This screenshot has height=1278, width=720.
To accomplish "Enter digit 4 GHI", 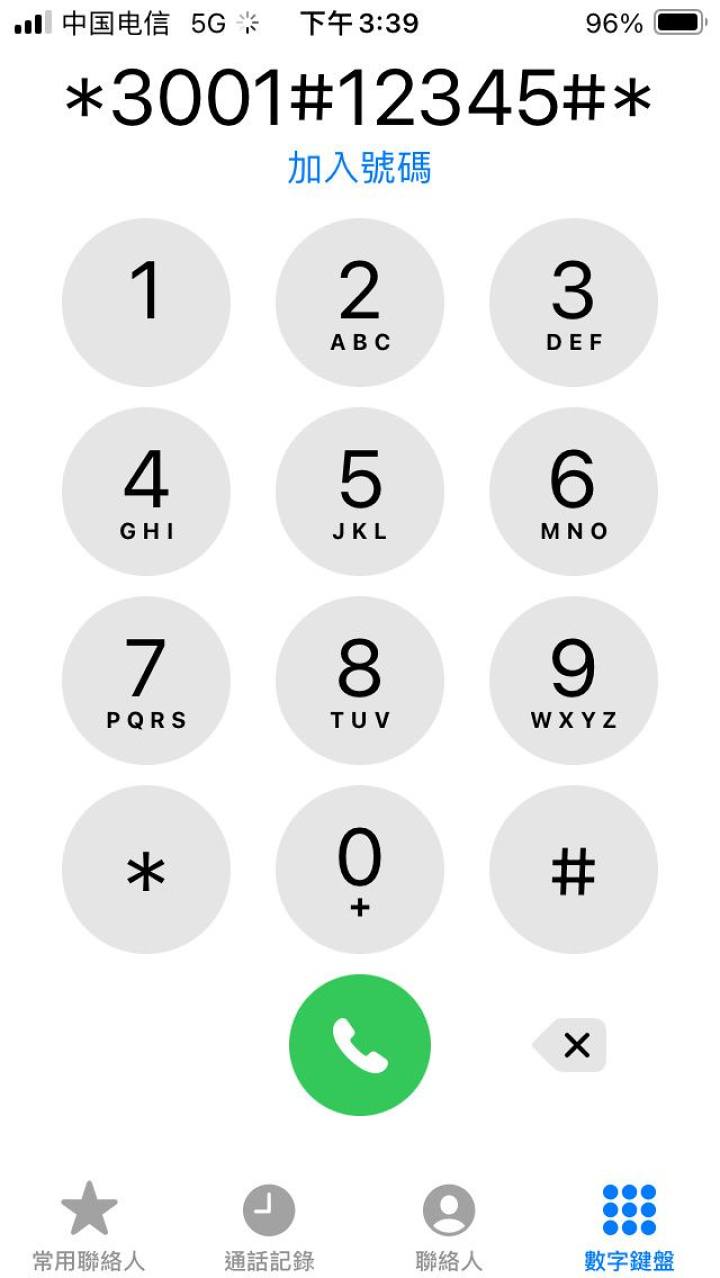I will pos(146,491).
